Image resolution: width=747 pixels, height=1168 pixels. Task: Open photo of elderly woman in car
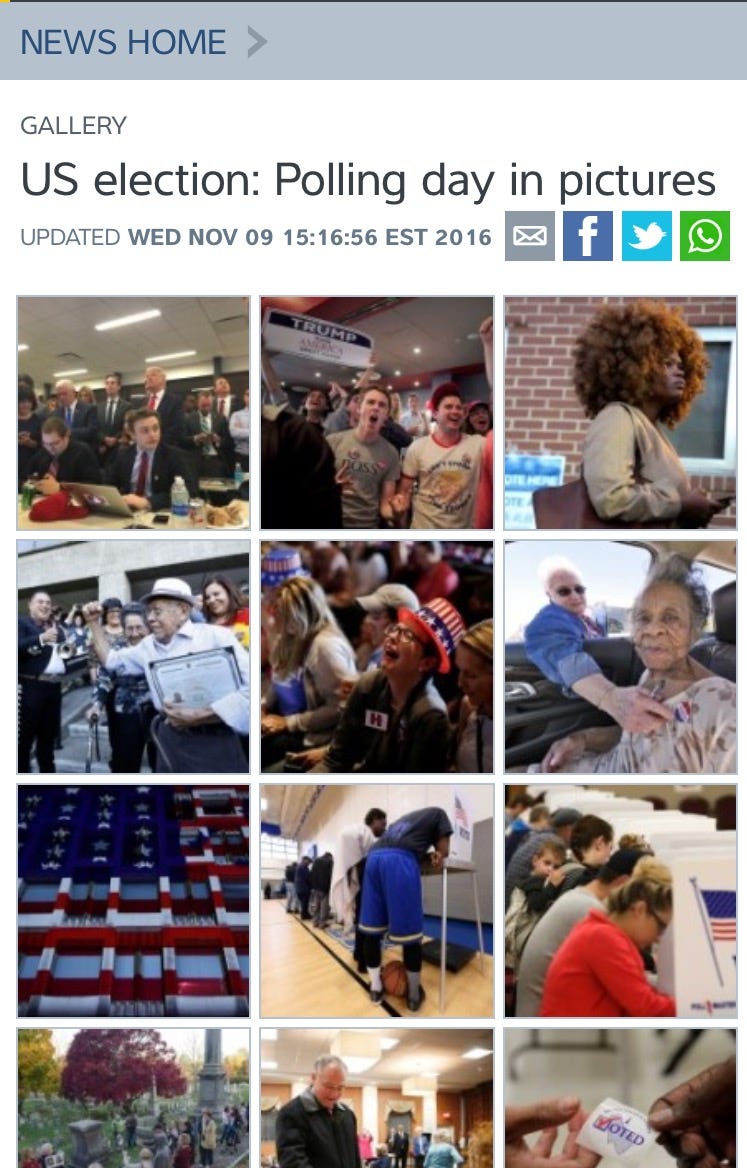(x=620, y=657)
